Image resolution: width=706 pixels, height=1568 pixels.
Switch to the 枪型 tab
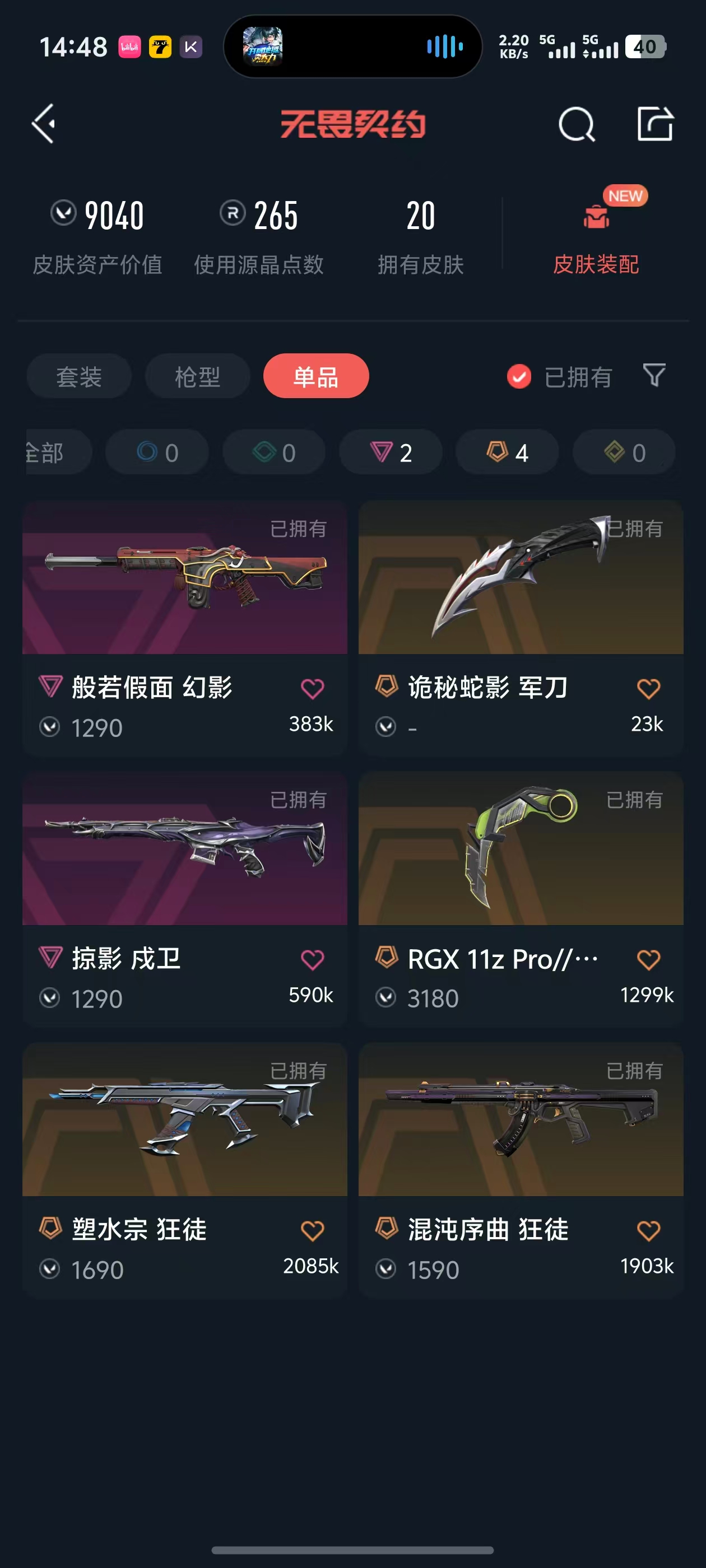(x=197, y=376)
